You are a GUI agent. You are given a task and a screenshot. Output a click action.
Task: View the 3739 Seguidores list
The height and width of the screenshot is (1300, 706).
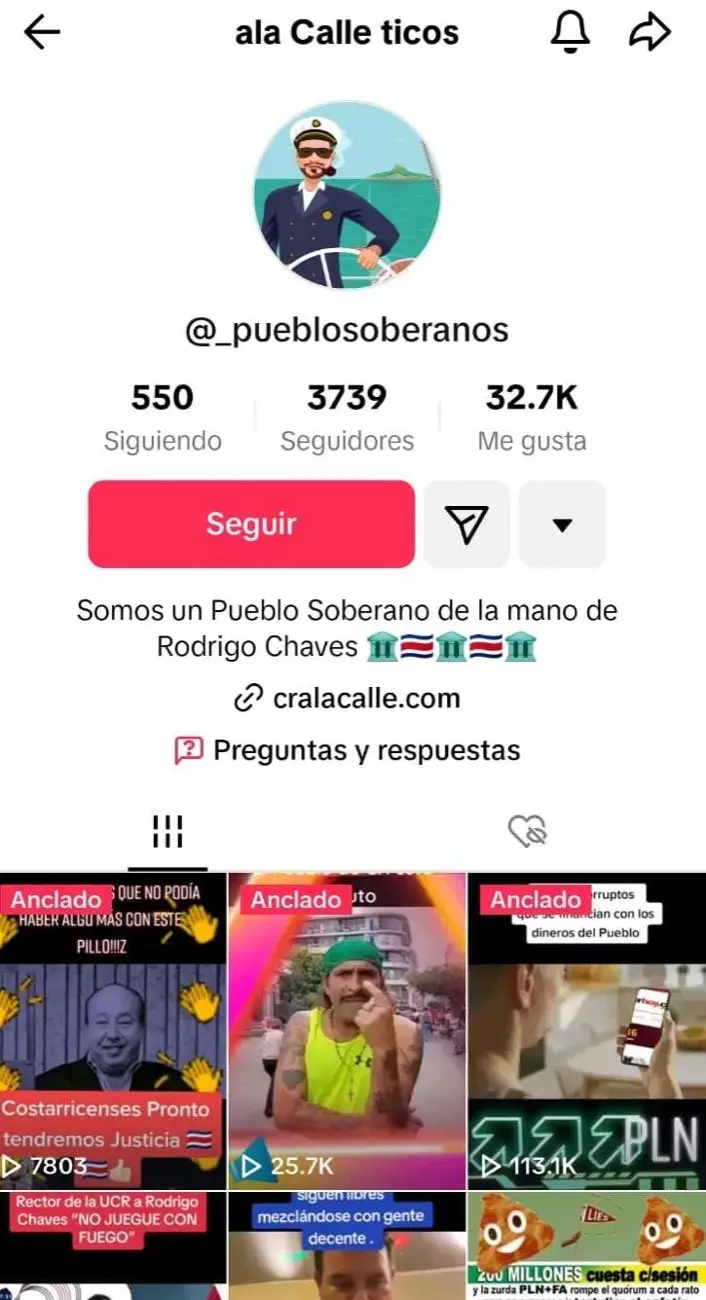pos(347,417)
